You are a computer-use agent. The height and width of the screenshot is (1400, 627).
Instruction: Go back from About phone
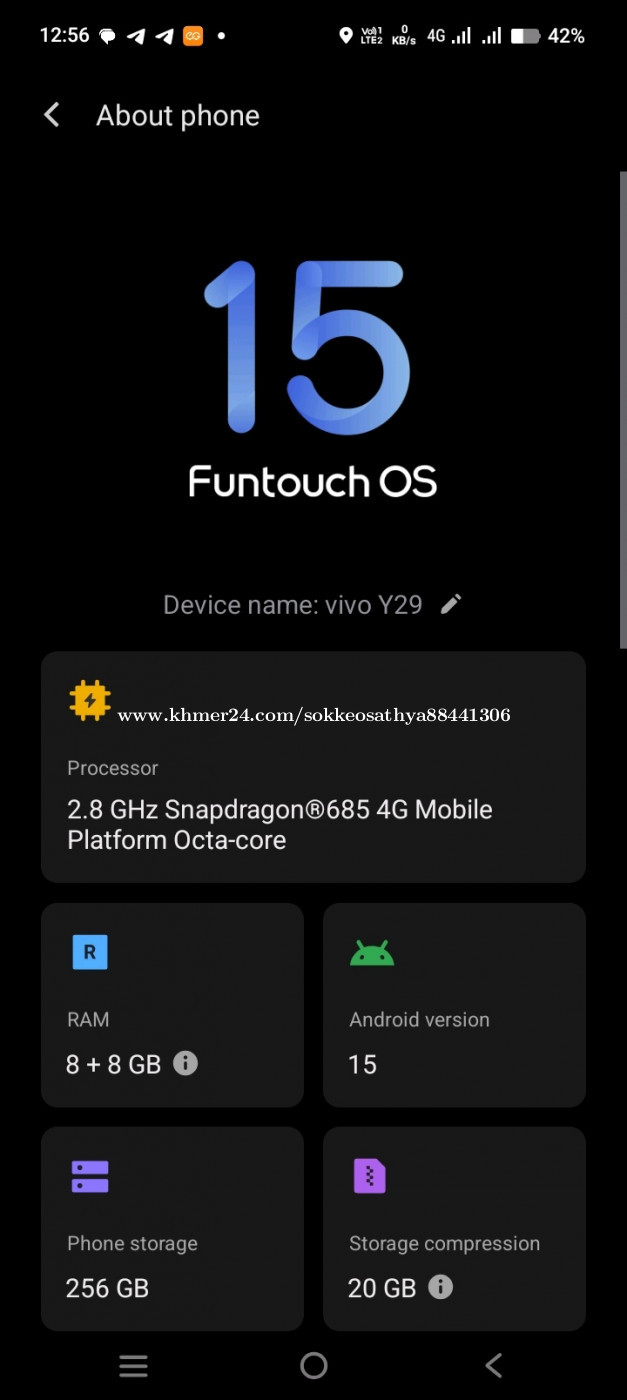[x=52, y=116]
